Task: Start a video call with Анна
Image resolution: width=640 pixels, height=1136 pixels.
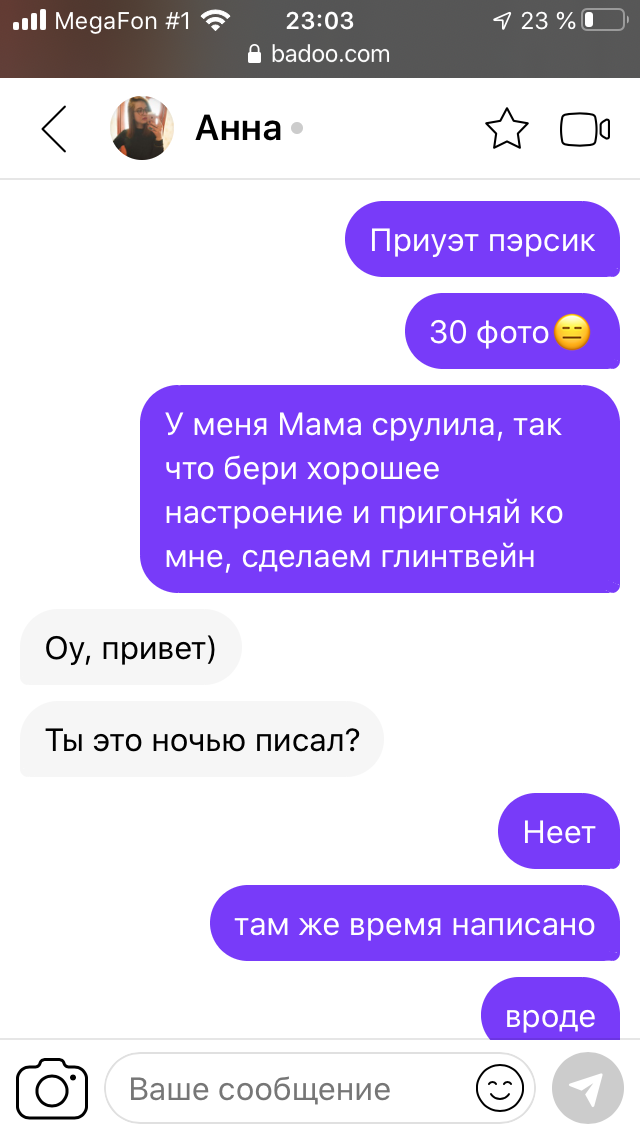Action: coord(585,130)
